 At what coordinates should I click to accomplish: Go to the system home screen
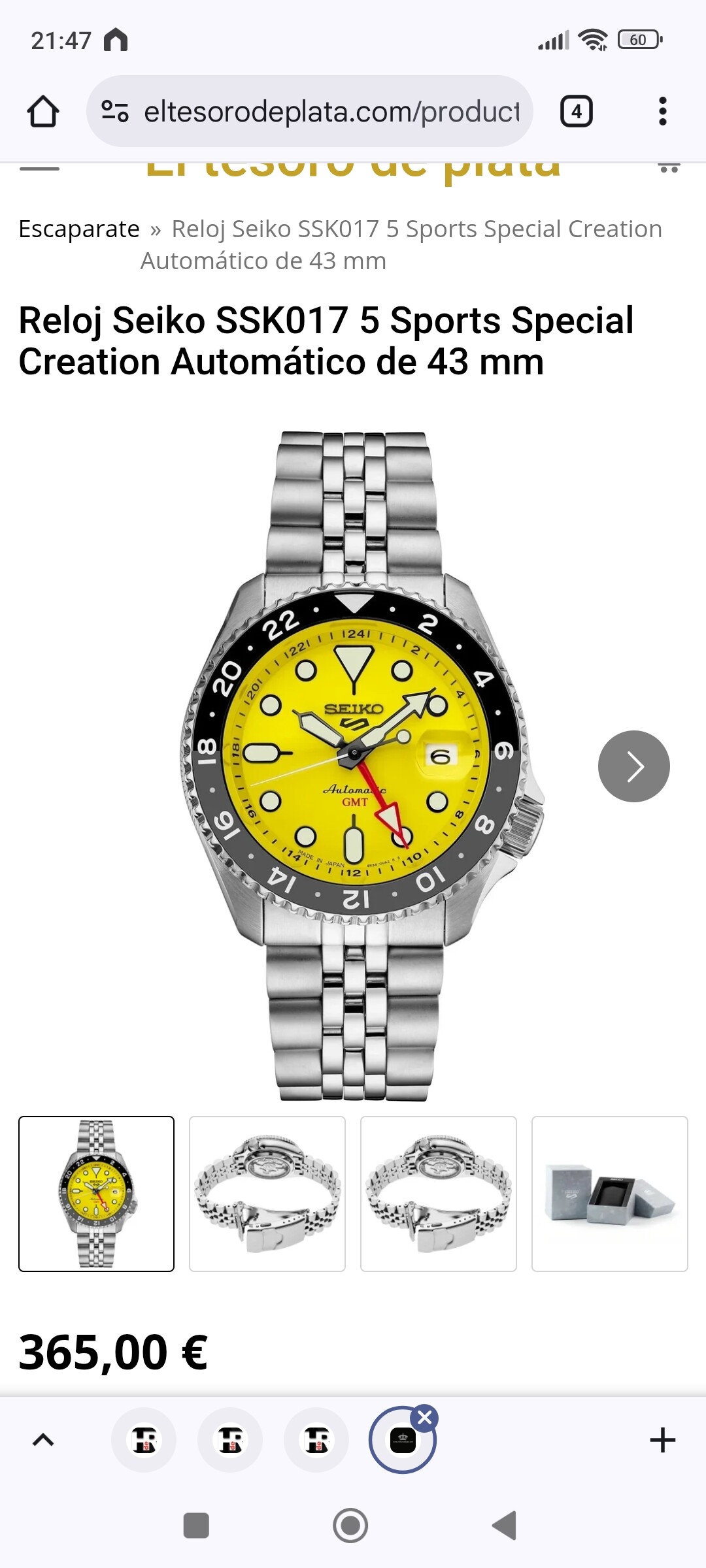point(350,1526)
